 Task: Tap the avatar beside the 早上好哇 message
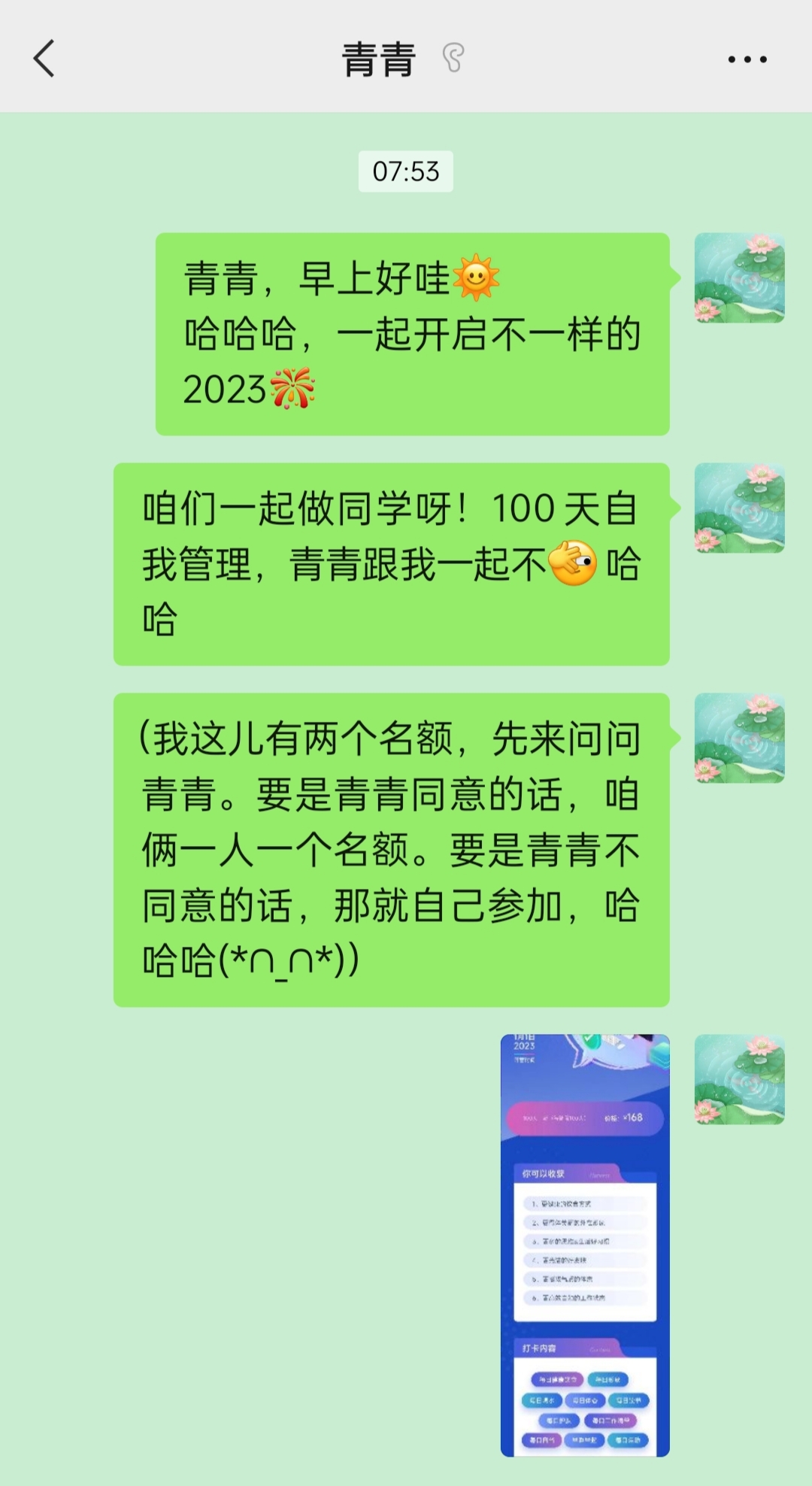click(739, 277)
